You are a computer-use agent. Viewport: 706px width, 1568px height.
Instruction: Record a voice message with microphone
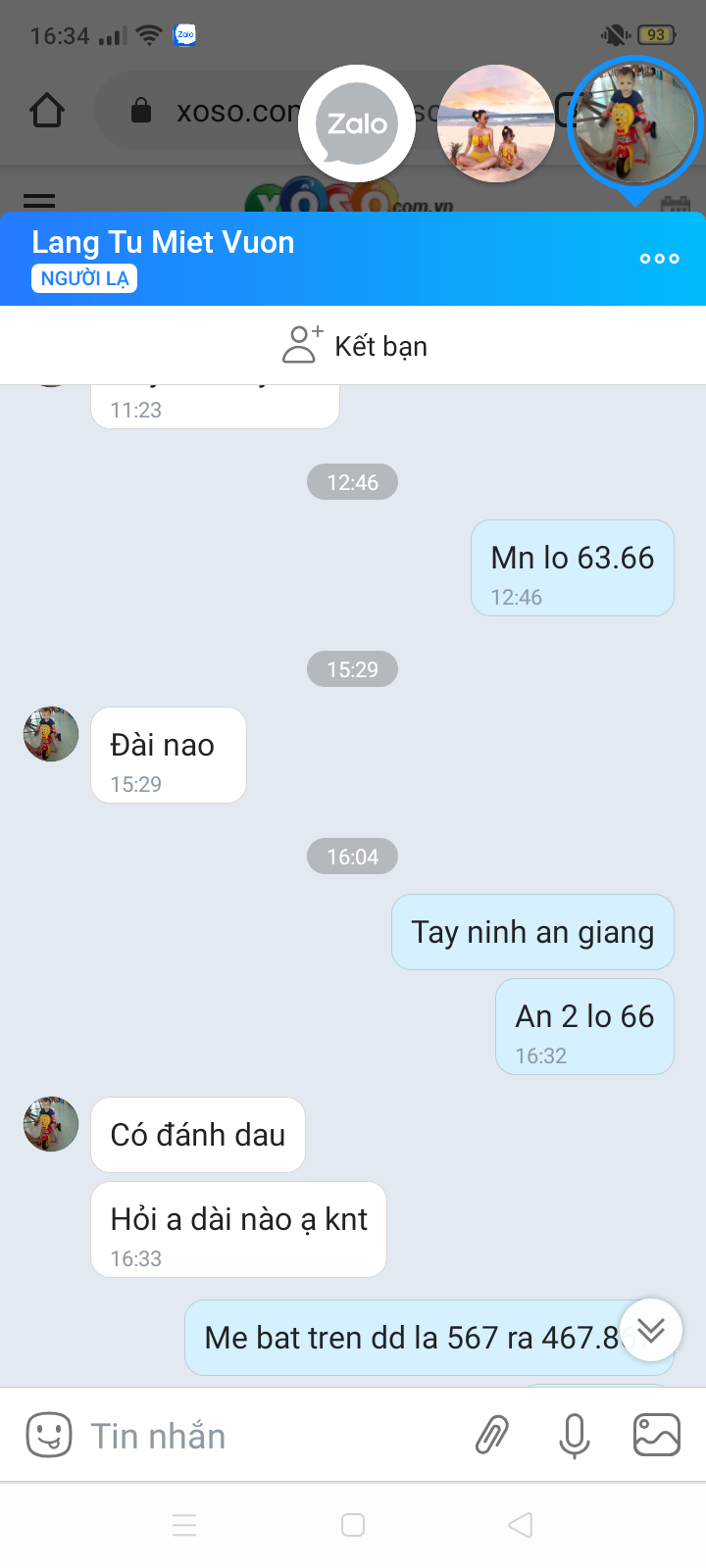tap(575, 1436)
